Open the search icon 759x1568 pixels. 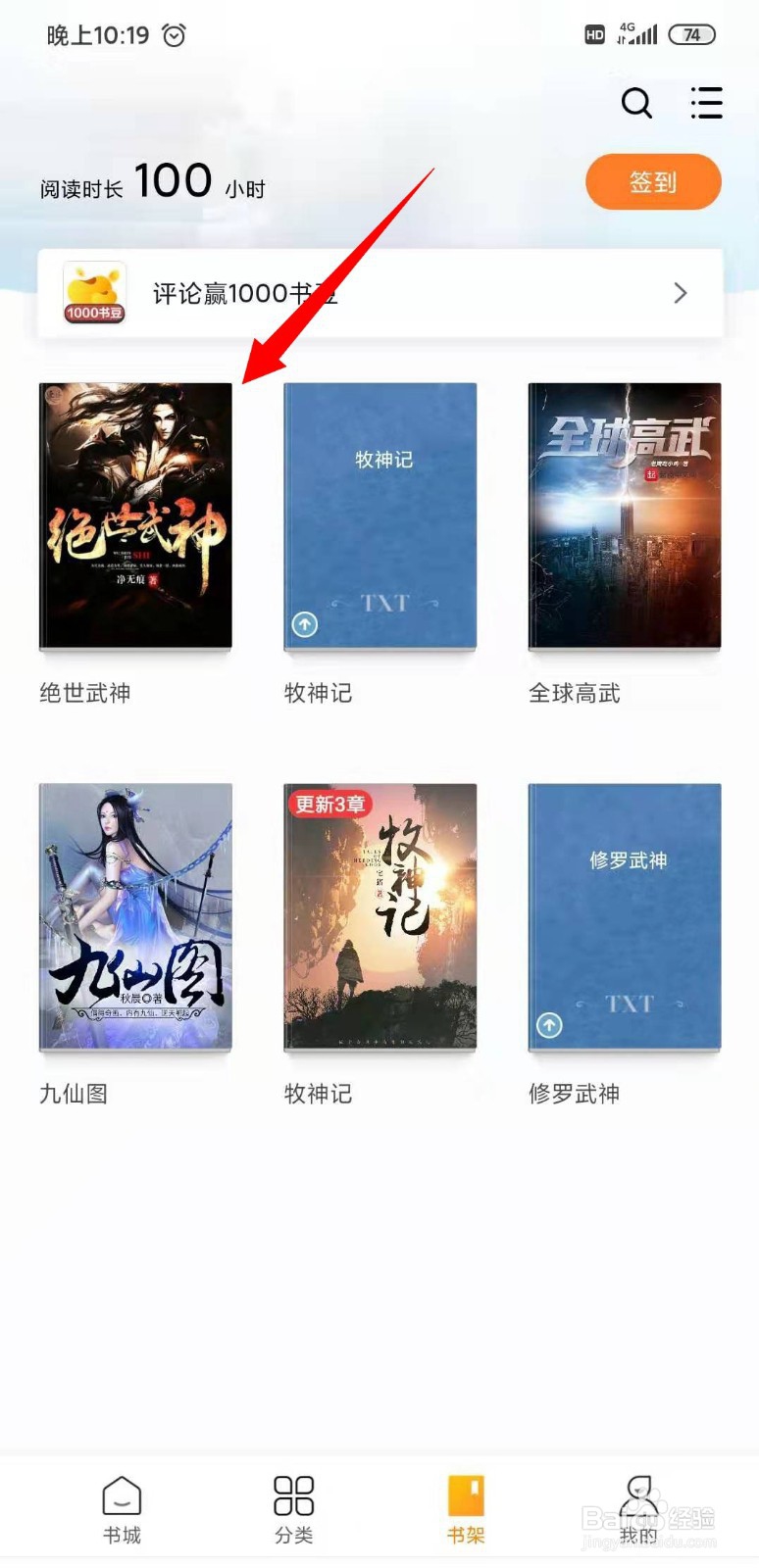[636, 103]
